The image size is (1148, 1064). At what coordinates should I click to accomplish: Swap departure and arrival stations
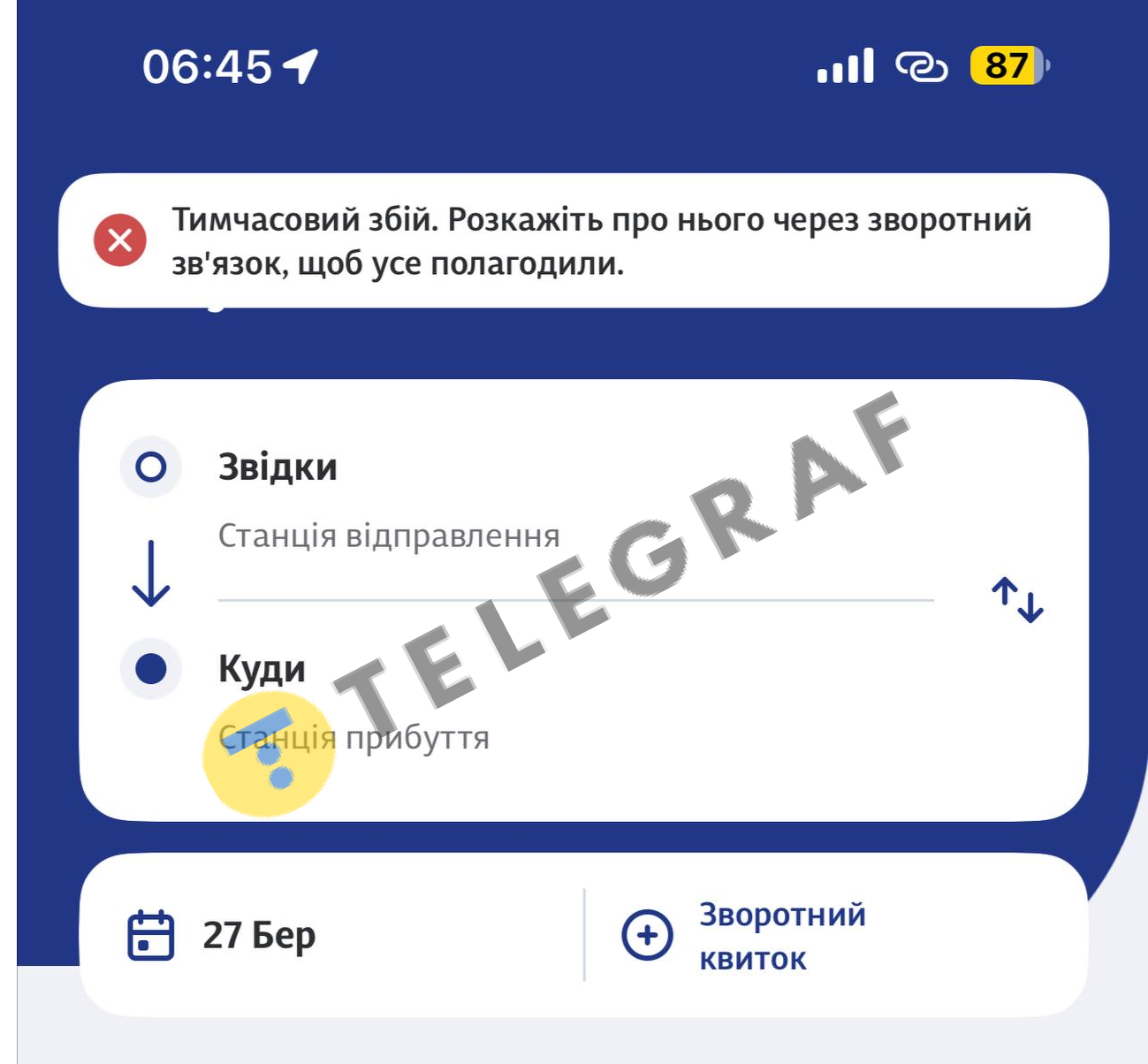1017,600
